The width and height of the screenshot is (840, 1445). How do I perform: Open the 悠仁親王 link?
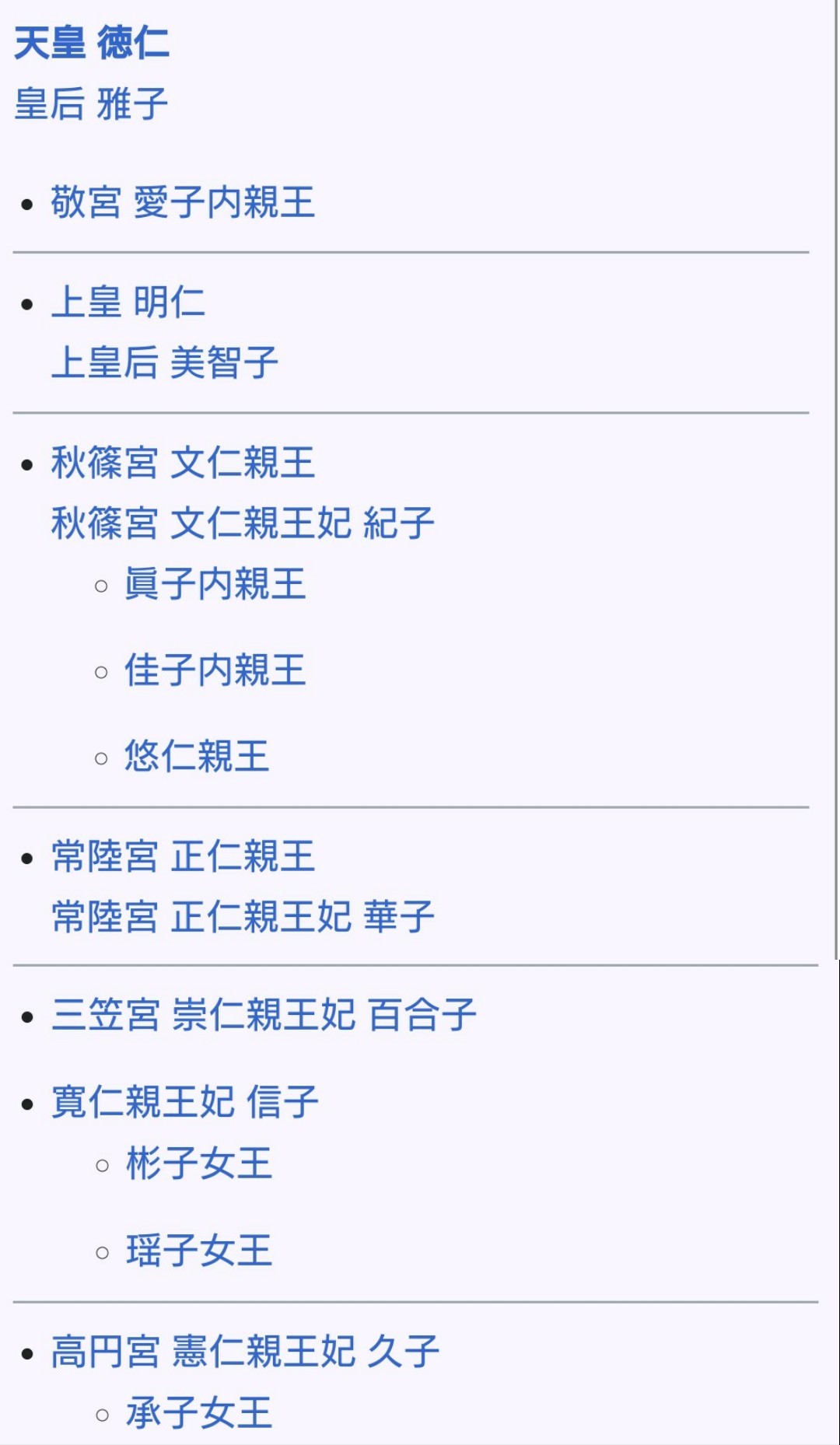pyautogui.click(x=197, y=756)
